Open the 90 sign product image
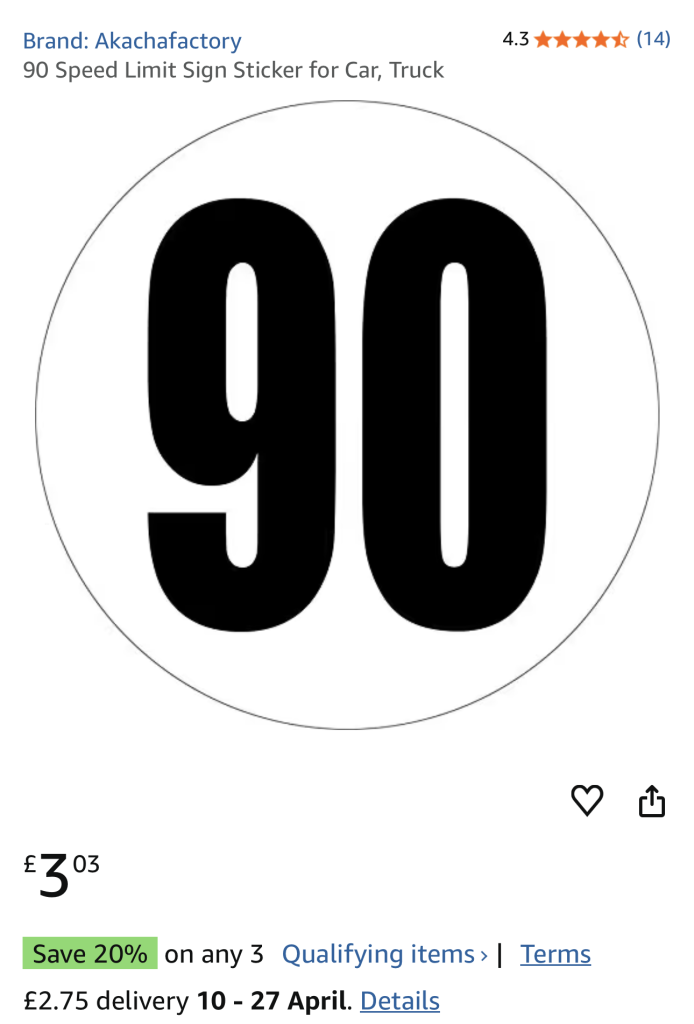 pyautogui.click(x=347, y=415)
